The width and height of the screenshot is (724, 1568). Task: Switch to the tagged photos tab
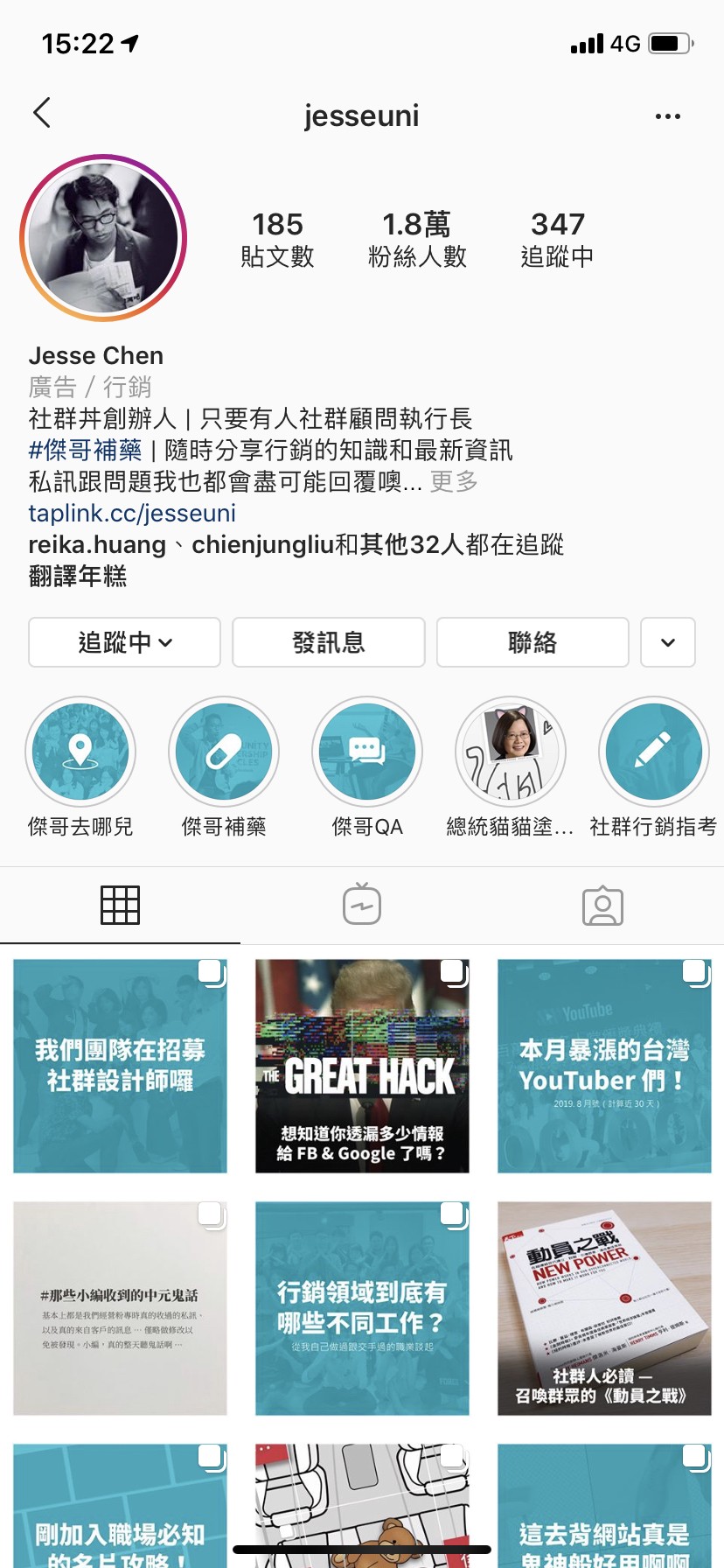click(602, 905)
